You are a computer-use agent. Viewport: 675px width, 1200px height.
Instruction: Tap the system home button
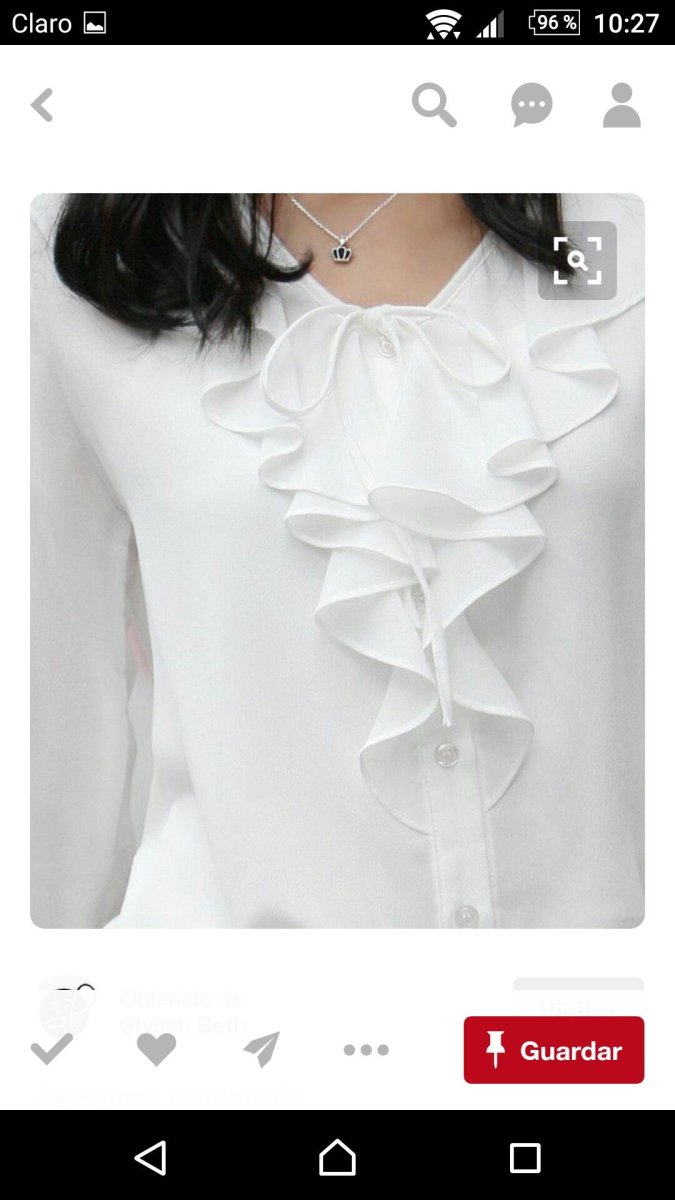click(337, 1158)
